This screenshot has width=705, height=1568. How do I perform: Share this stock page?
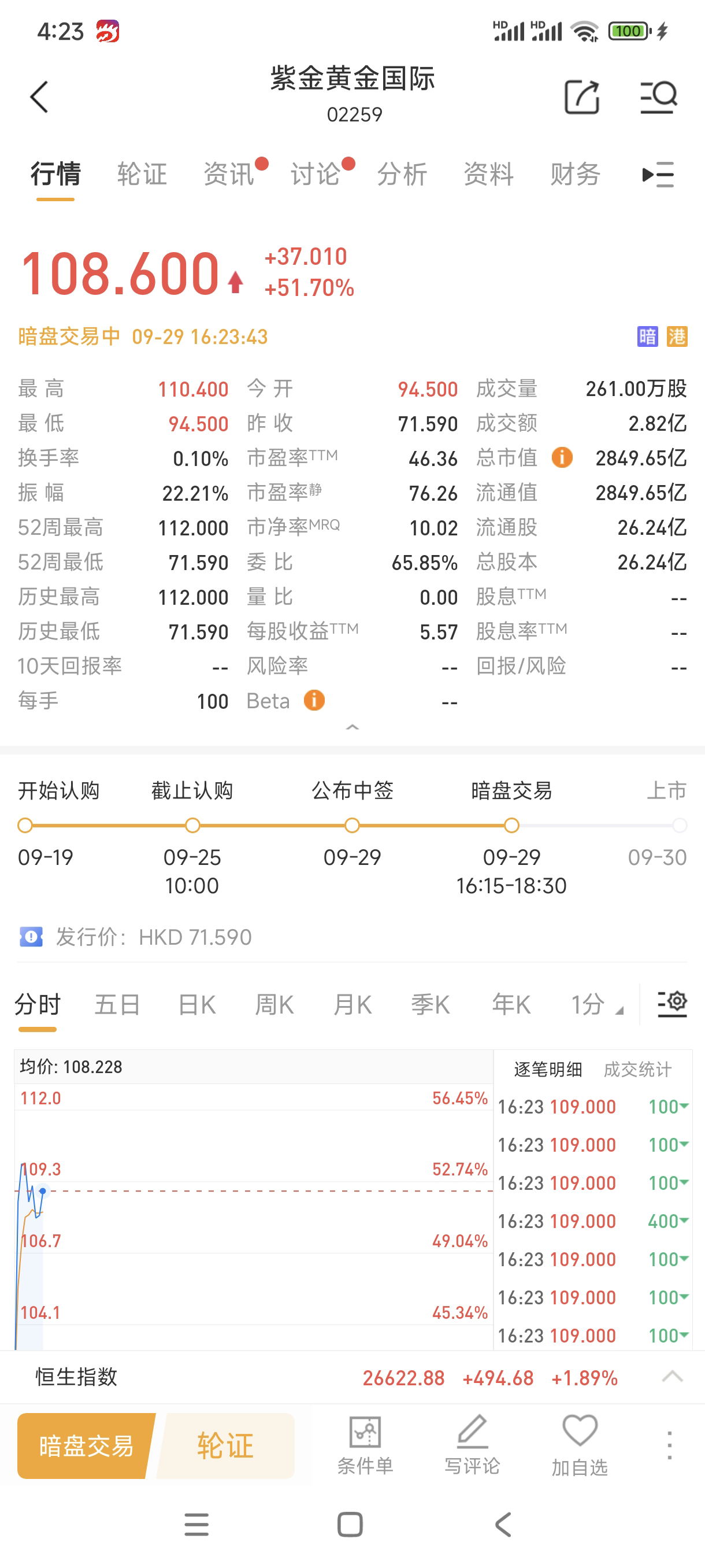[581, 97]
